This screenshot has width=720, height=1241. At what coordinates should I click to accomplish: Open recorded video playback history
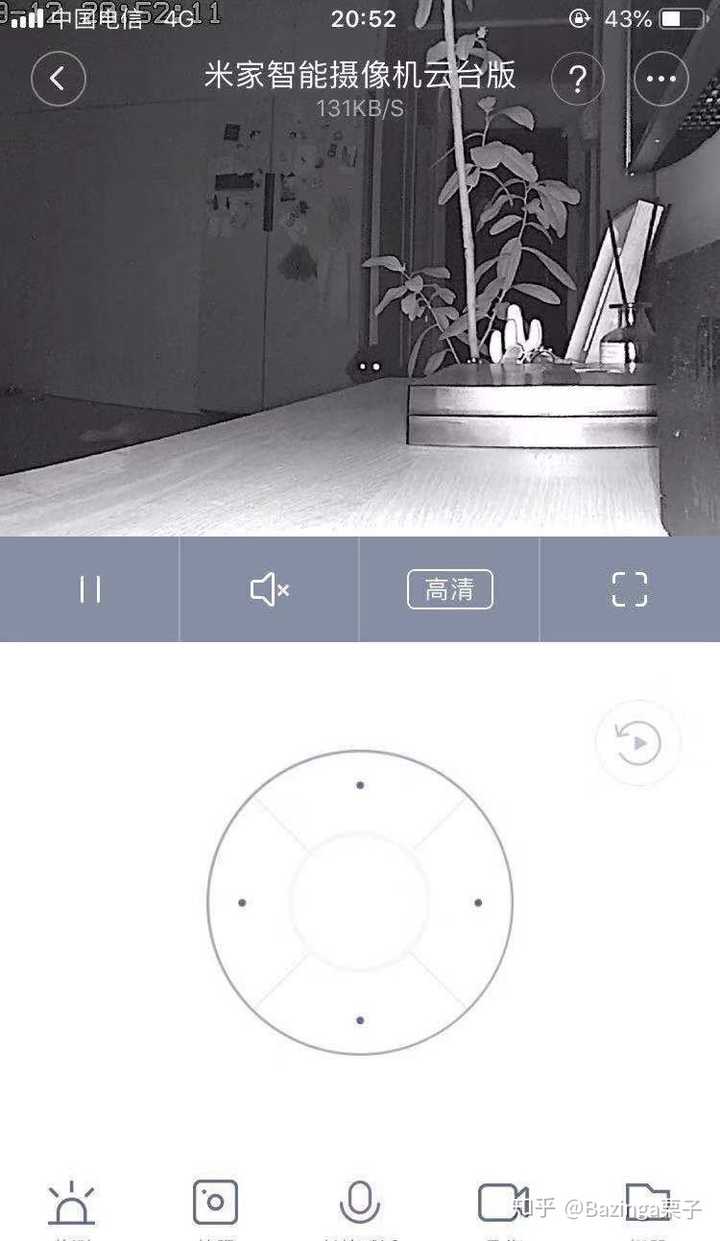click(x=638, y=743)
